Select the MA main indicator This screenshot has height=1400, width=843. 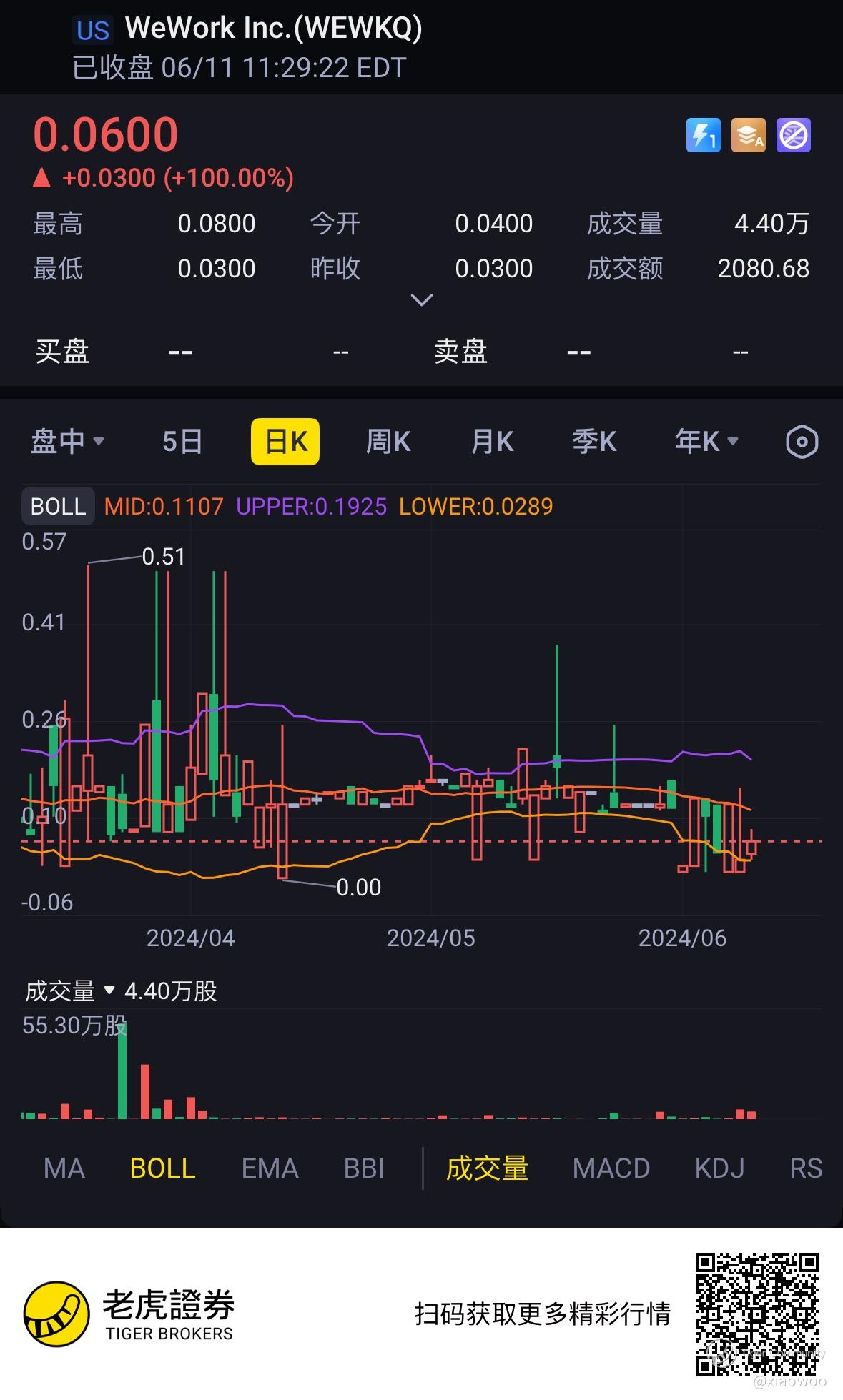tap(64, 1168)
